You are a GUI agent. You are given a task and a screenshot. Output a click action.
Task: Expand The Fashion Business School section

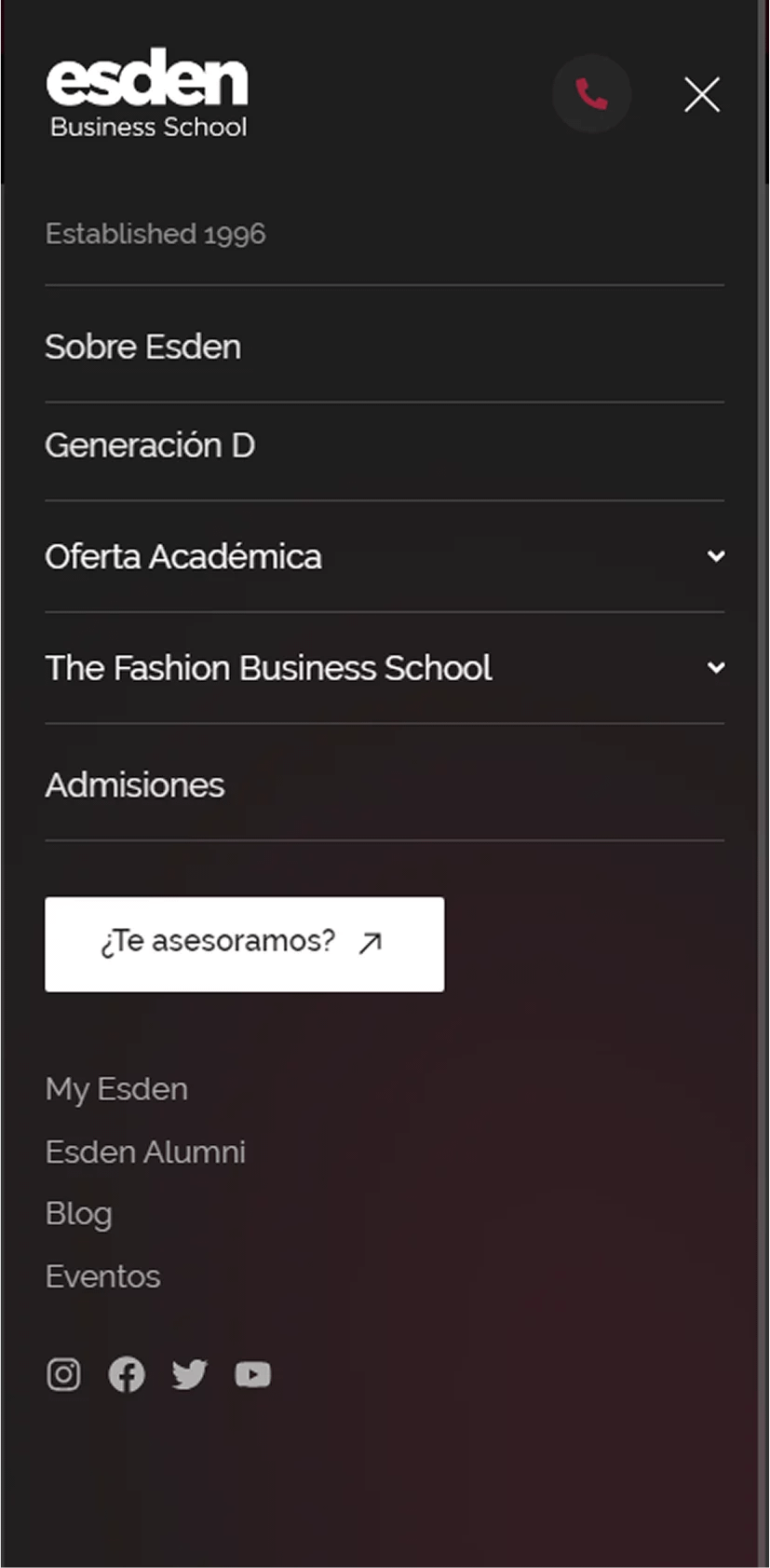click(x=268, y=667)
